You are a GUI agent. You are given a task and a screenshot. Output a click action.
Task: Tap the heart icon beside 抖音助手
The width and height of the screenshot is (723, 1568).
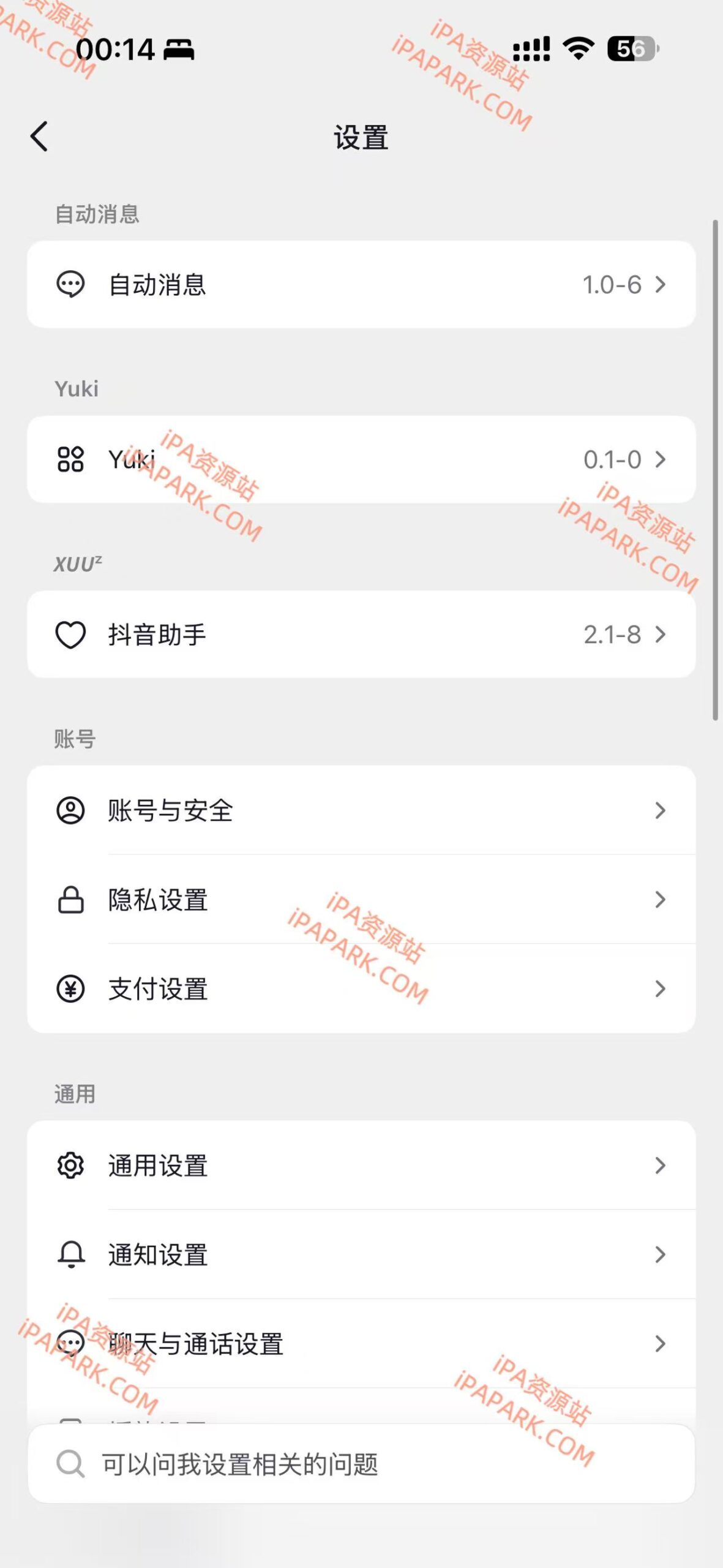coord(70,635)
